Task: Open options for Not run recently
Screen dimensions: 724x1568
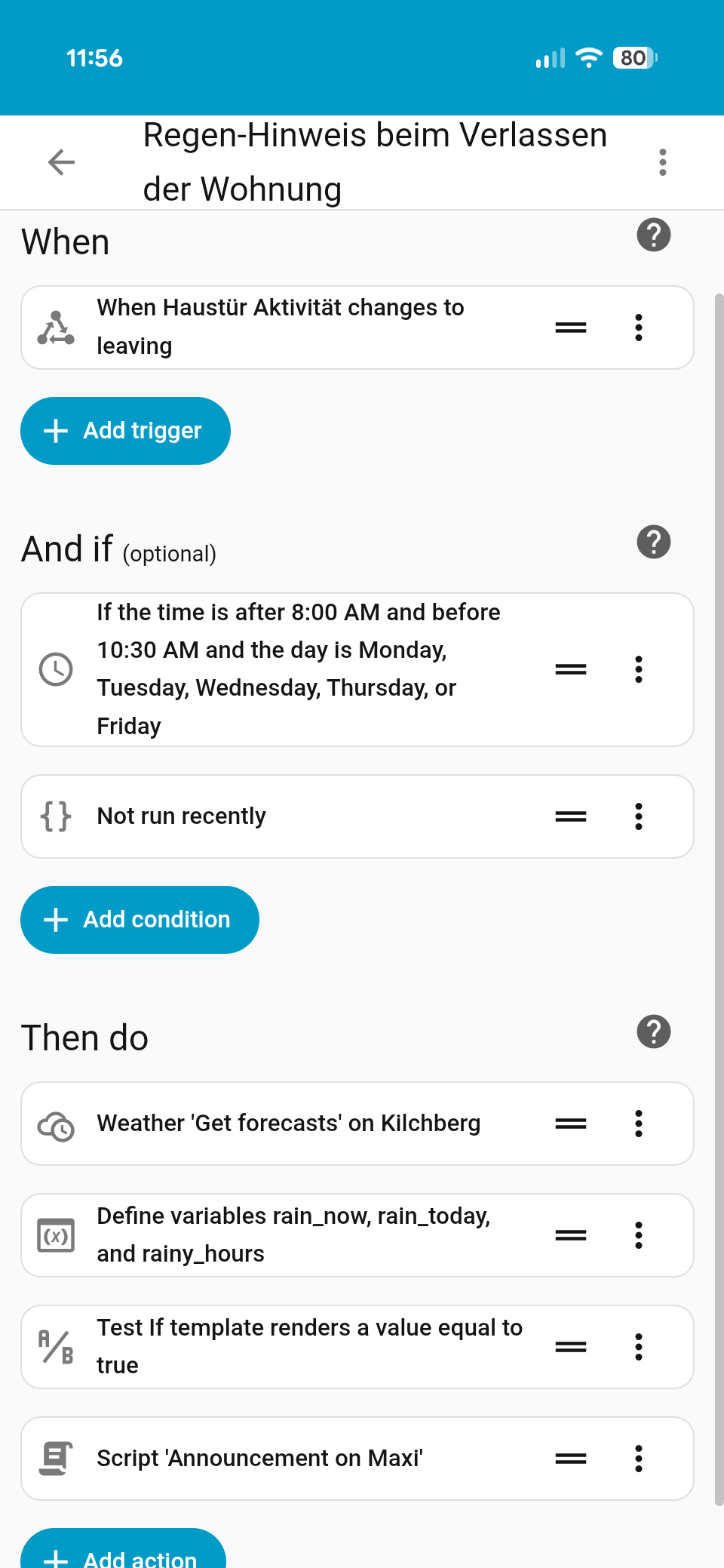Action: coord(638,816)
